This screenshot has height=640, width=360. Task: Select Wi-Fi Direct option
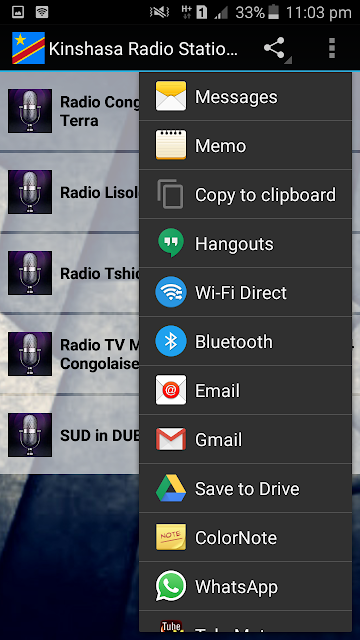[245, 292]
